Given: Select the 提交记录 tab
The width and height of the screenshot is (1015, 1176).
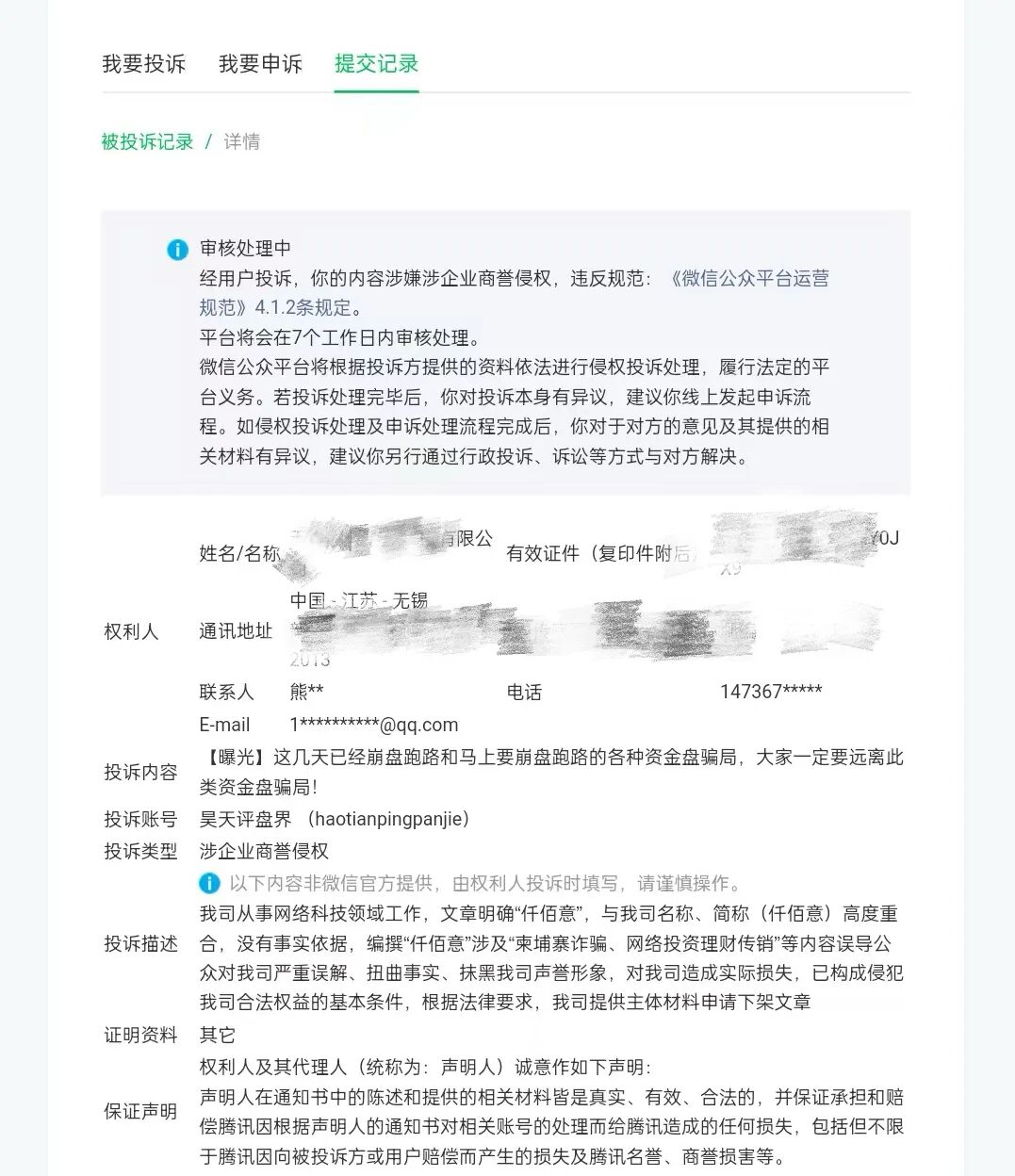Looking at the screenshot, I should tap(376, 64).
